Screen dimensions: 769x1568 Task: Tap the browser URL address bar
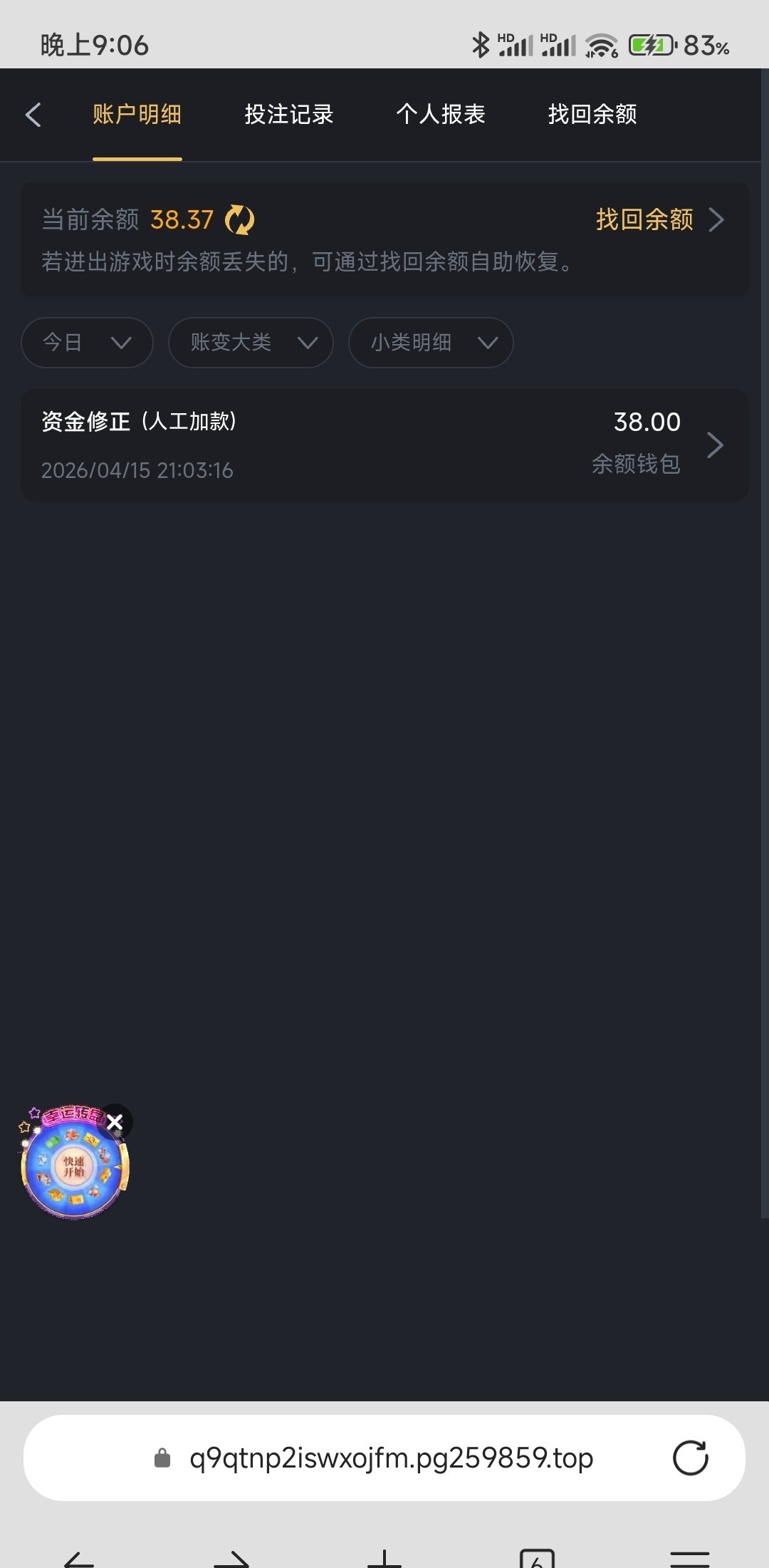click(x=390, y=1458)
